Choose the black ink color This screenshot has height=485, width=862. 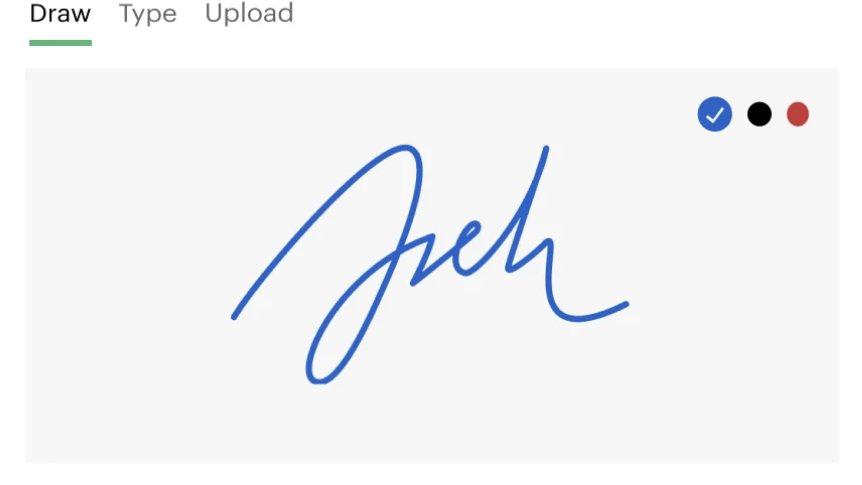click(759, 115)
